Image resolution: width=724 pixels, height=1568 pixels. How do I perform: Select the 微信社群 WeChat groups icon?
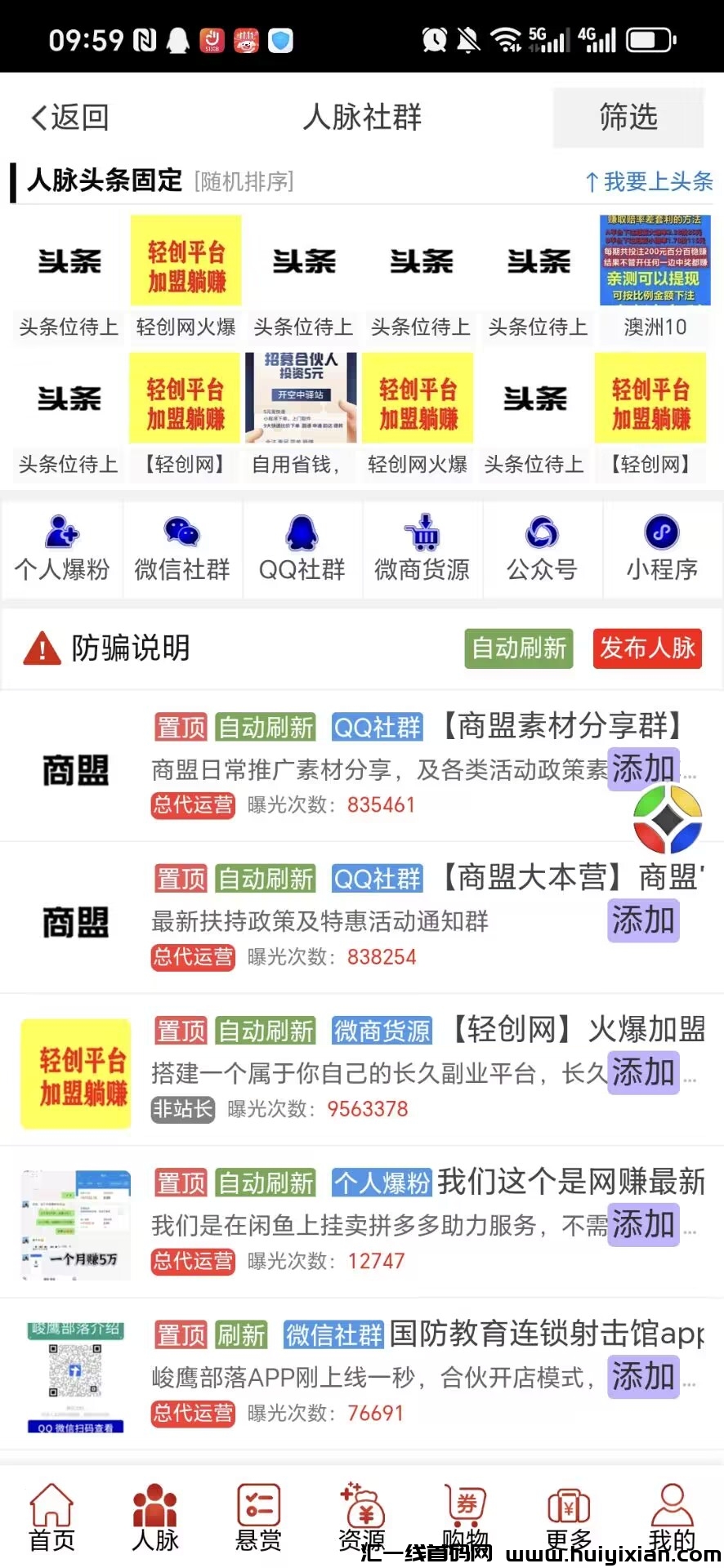[x=181, y=549]
